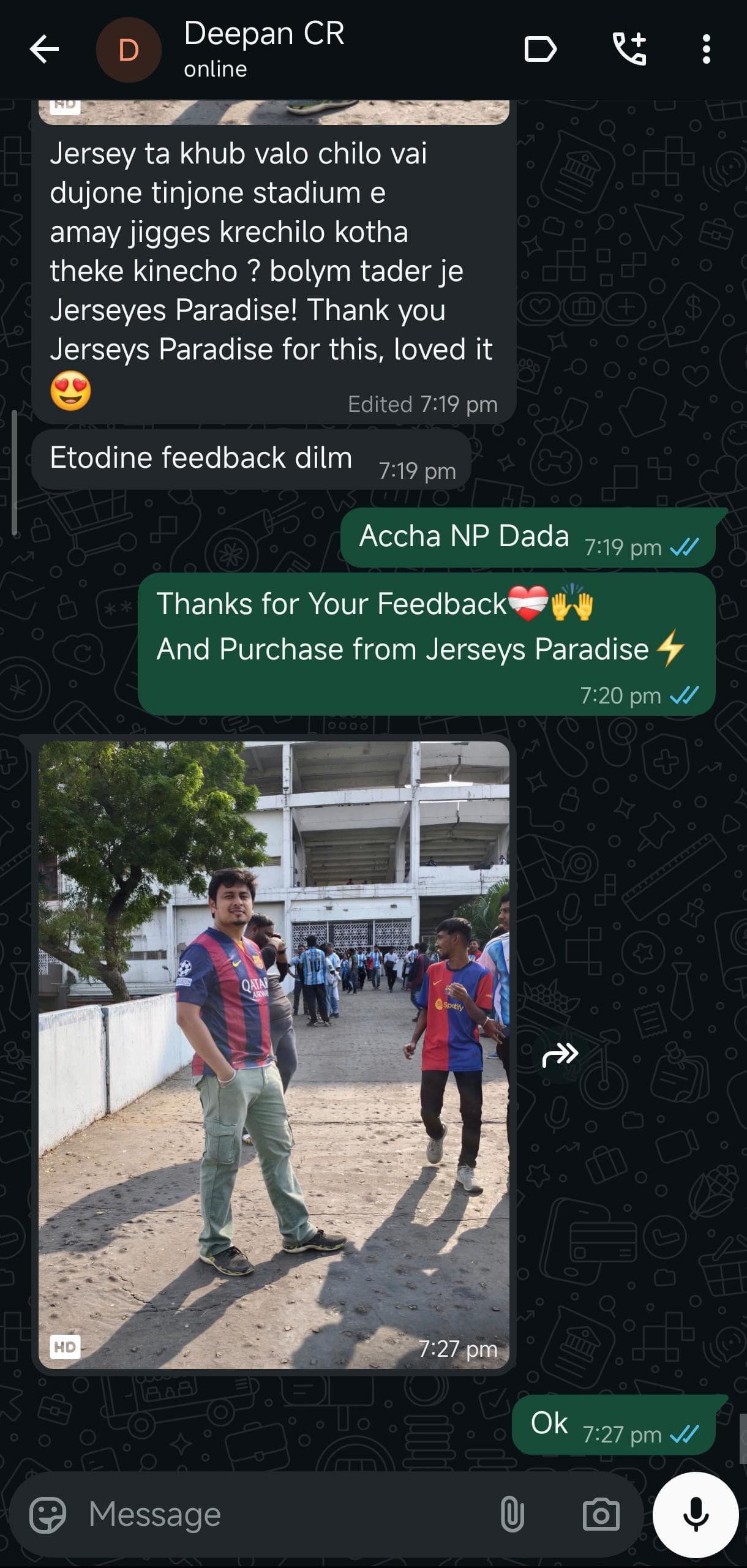The width and height of the screenshot is (747, 1568).
Task: Open the label icon in the header
Action: (540, 50)
